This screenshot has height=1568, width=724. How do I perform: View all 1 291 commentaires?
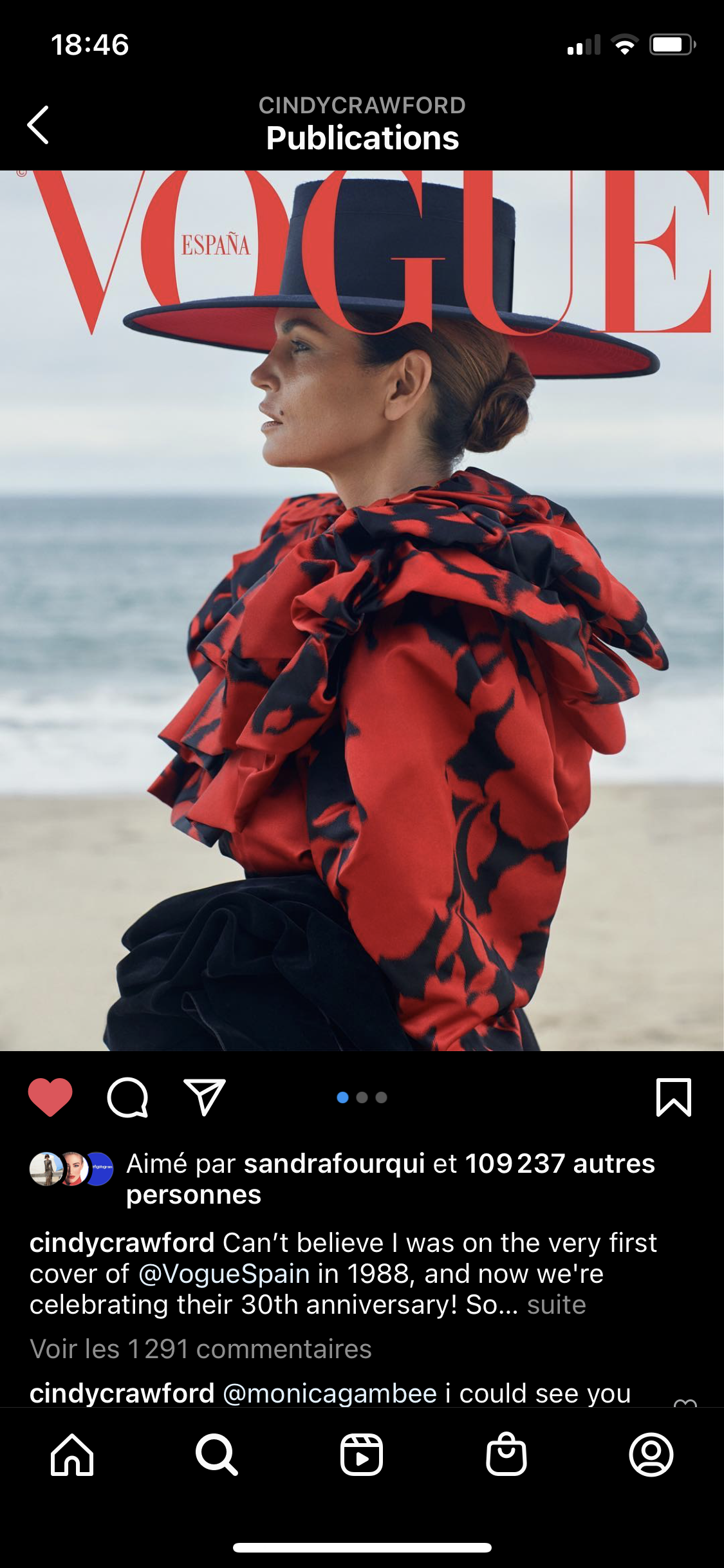(x=201, y=1349)
